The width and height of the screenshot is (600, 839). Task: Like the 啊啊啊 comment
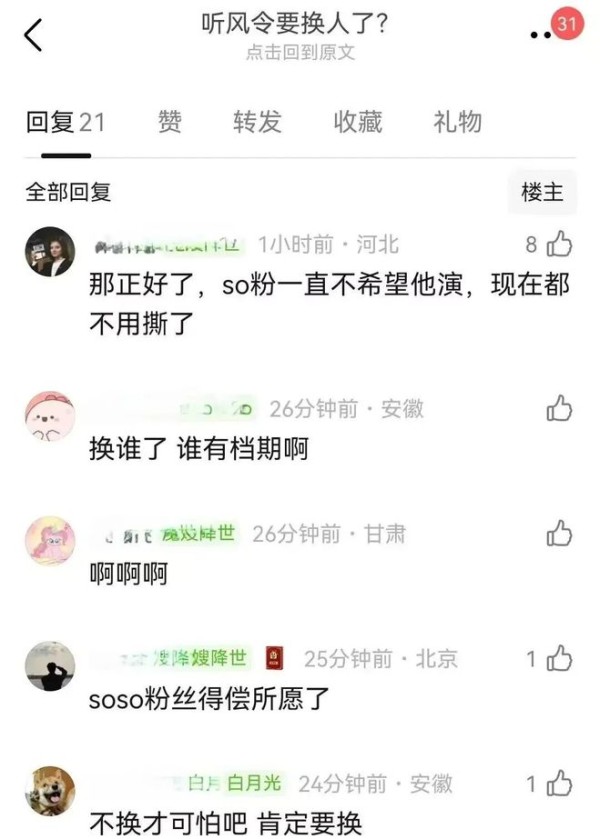click(560, 533)
